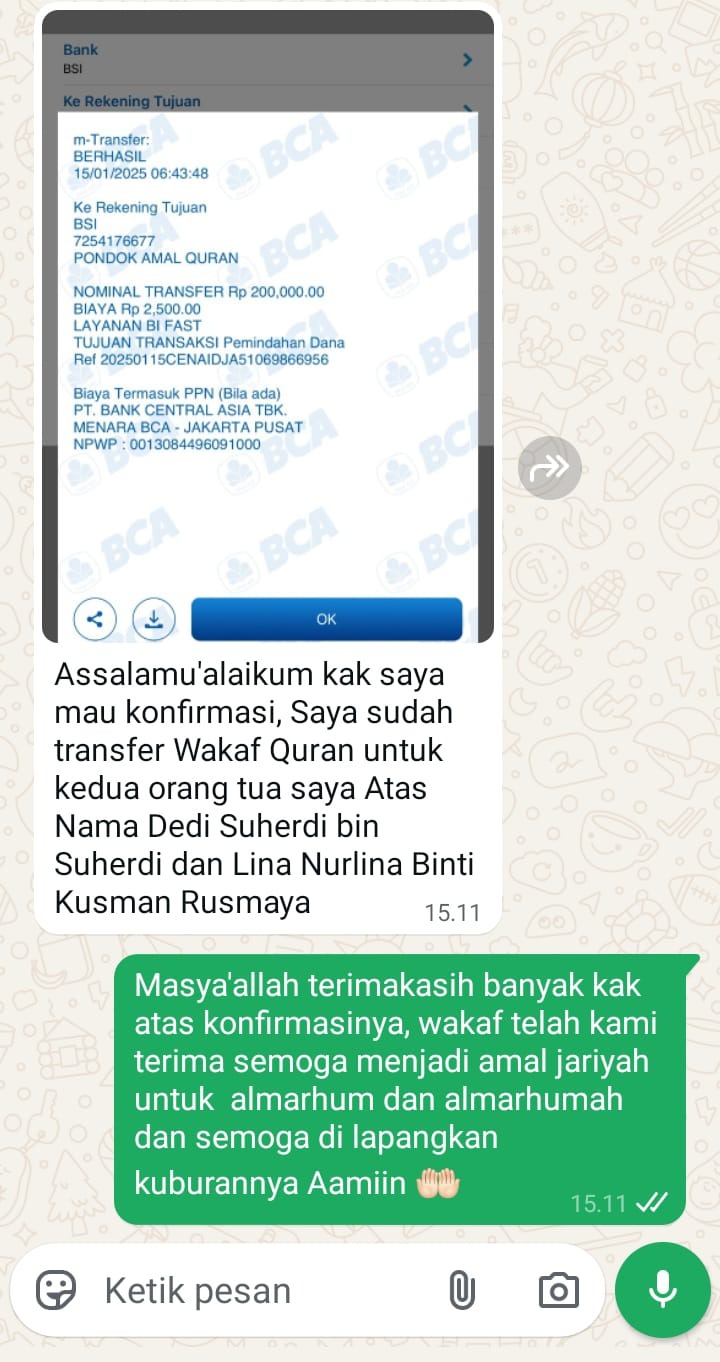Open the camera to take a photo
The height and width of the screenshot is (1362, 720).
click(x=558, y=1291)
